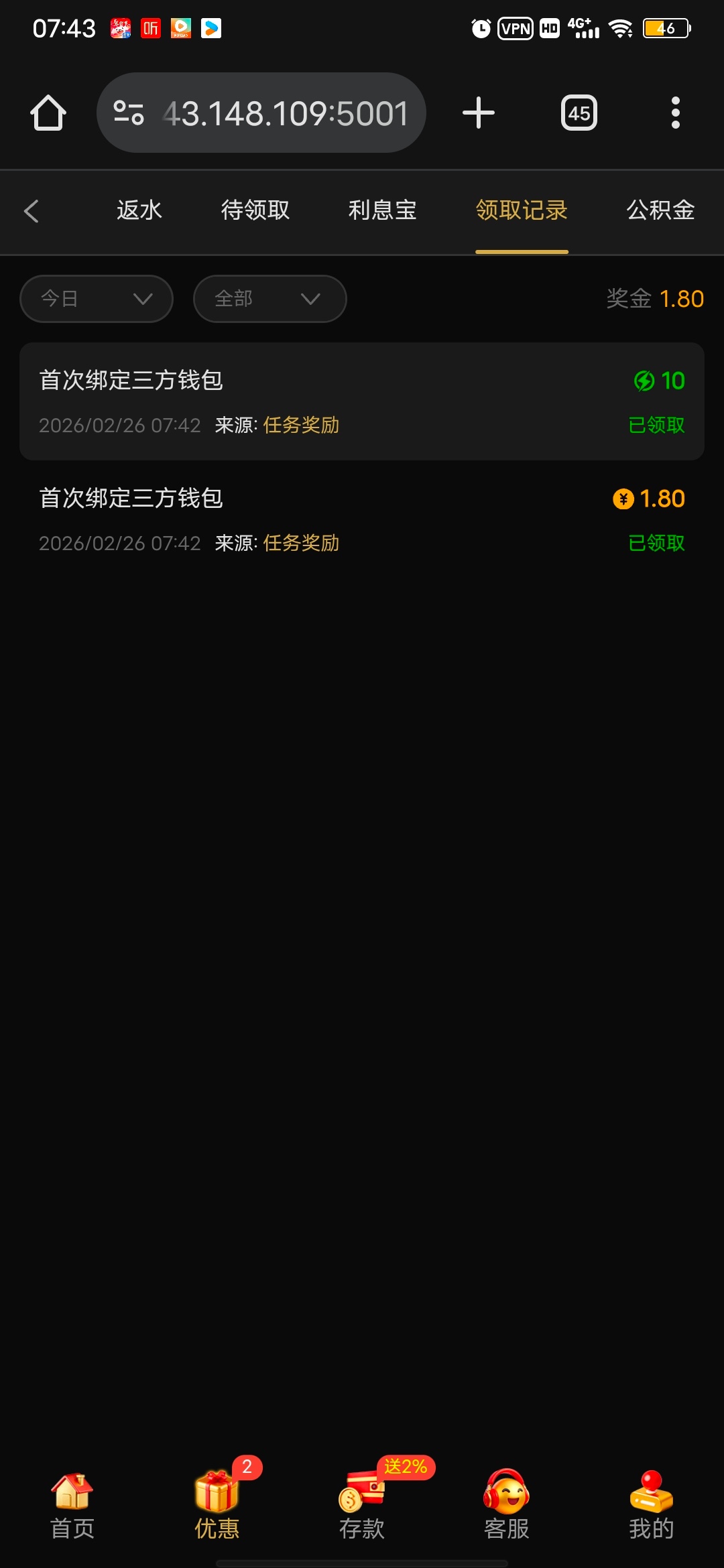Expand the 今日 date filter
Viewport: 724px width, 1568px height.
point(97,299)
